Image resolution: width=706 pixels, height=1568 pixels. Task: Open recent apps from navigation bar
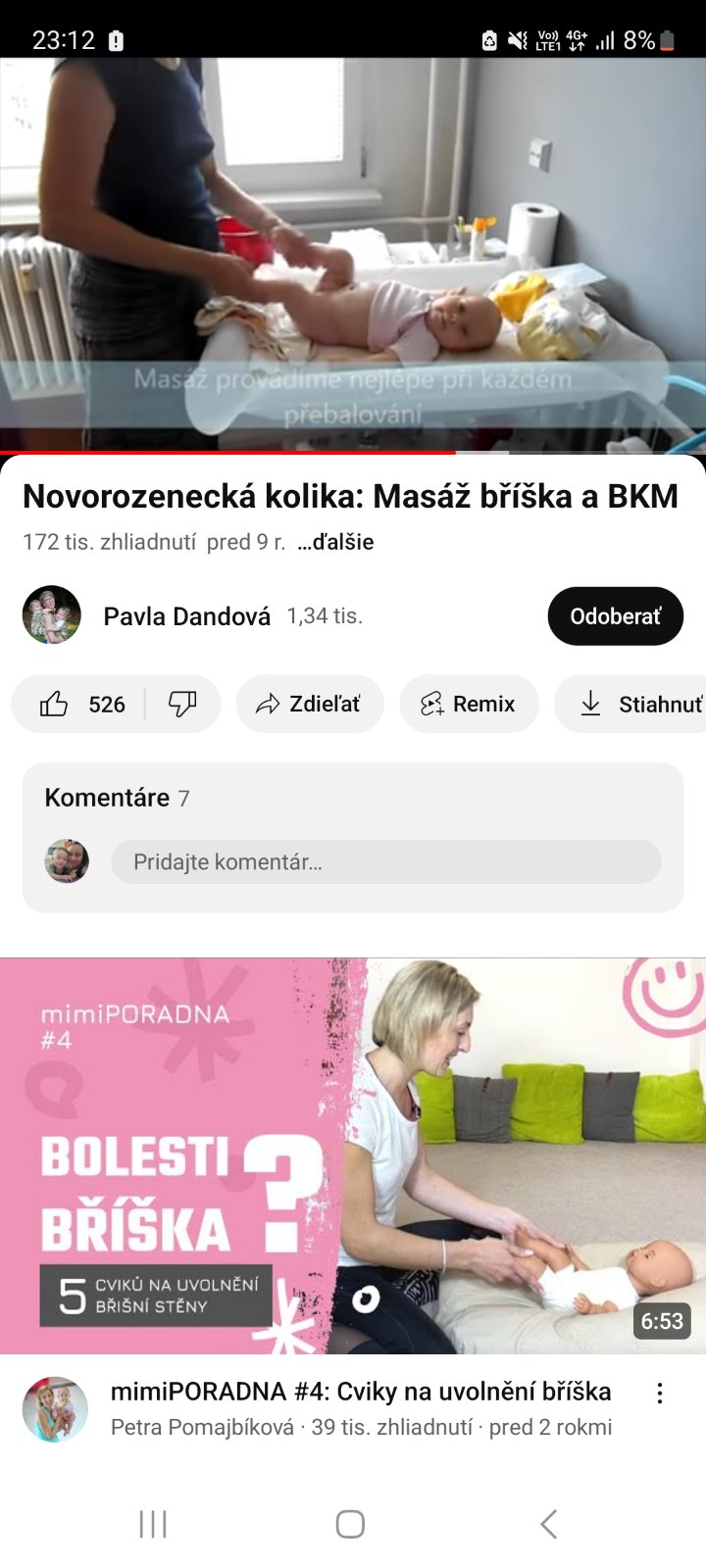coord(153,1524)
